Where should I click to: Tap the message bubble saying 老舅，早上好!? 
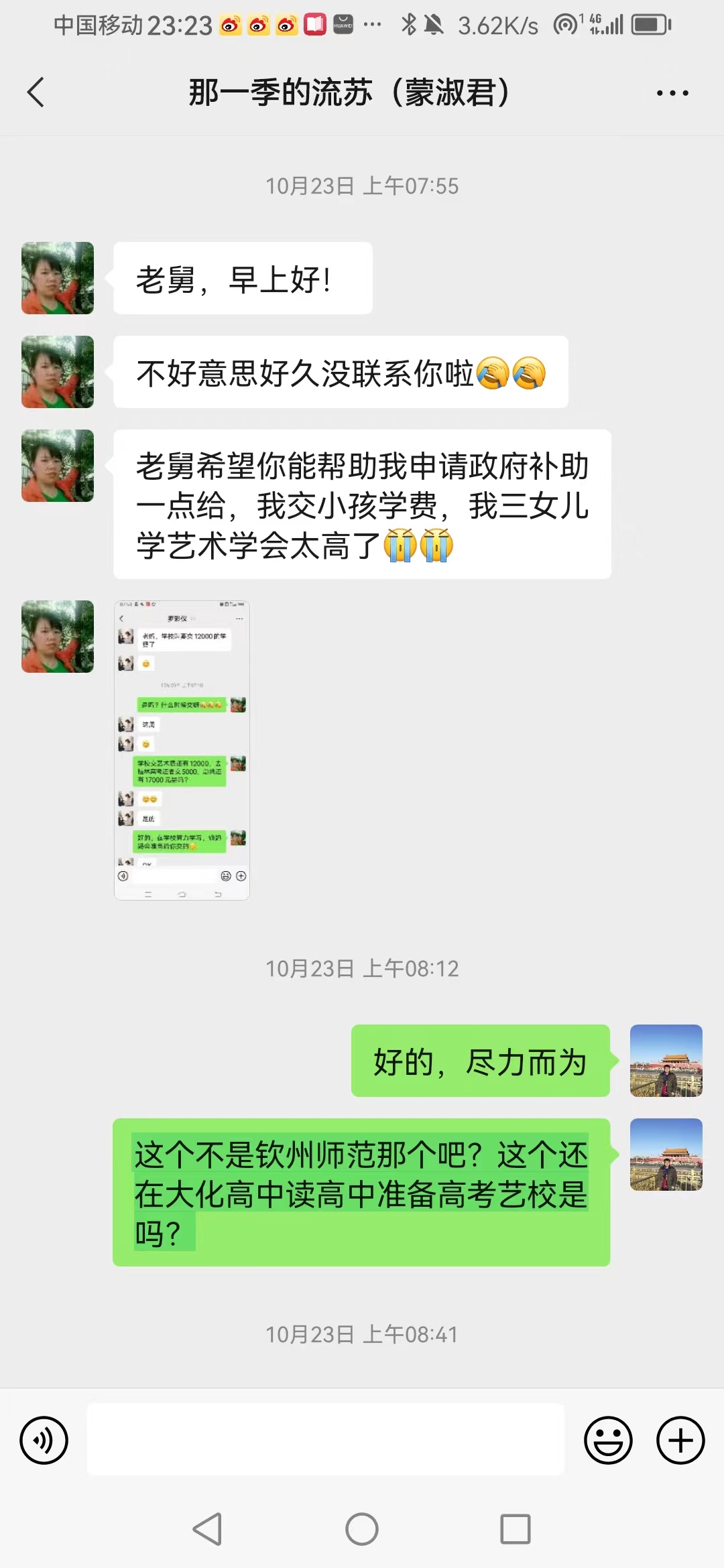[x=241, y=277]
